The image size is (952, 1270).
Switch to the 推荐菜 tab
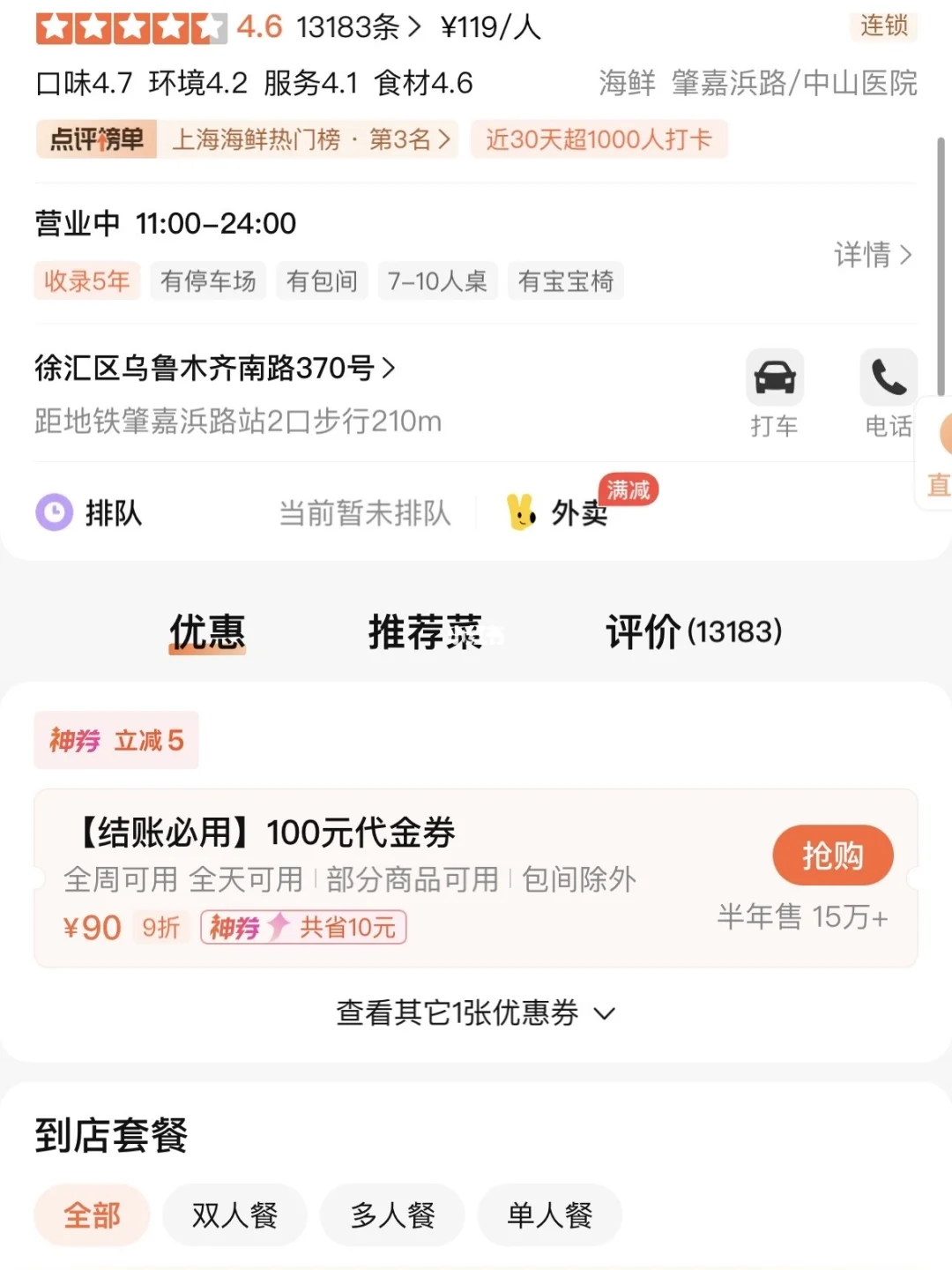click(x=427, y=631)
